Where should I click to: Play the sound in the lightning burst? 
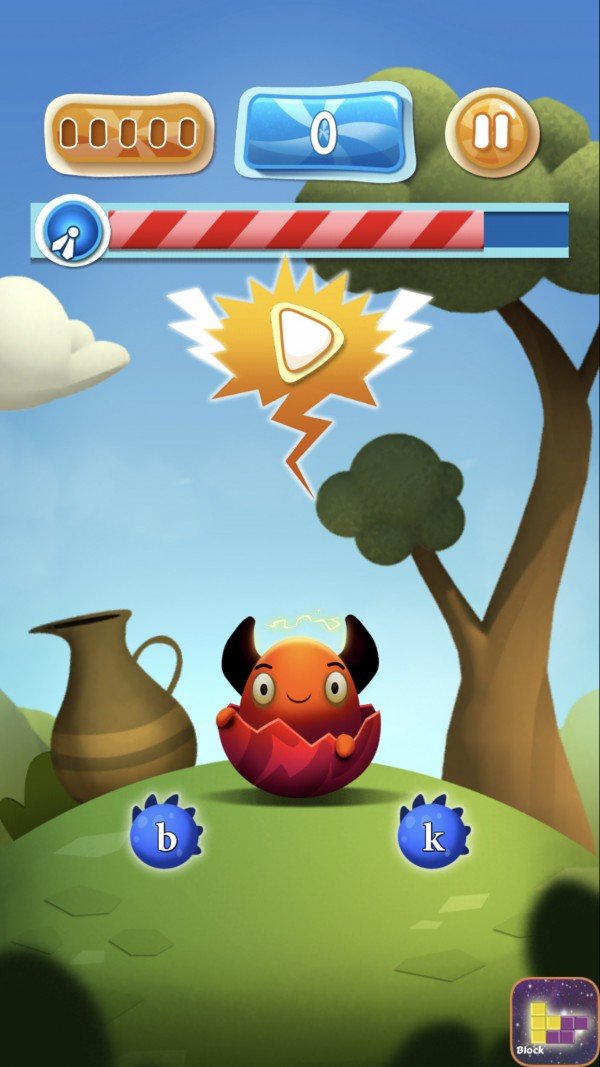(x=306, y=339)
